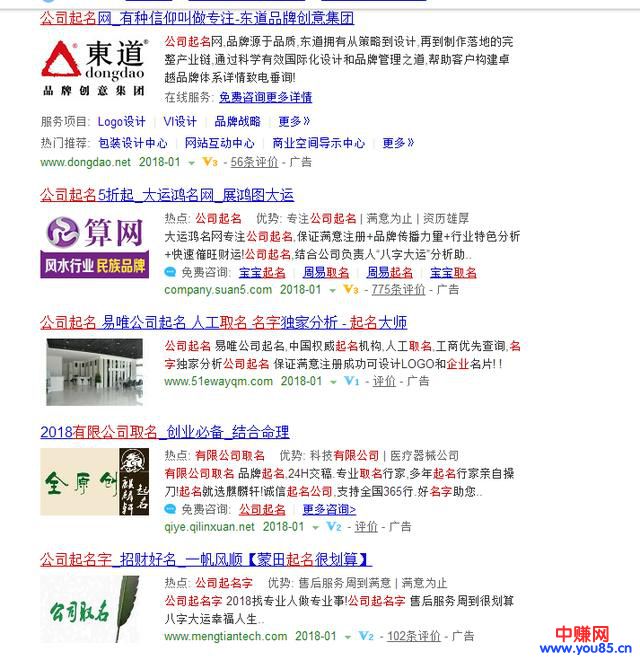The width and height of the screenshot is (640, 660).
Task: Open the 东道品牌创意集团 search result title
Action: [197, 18]
